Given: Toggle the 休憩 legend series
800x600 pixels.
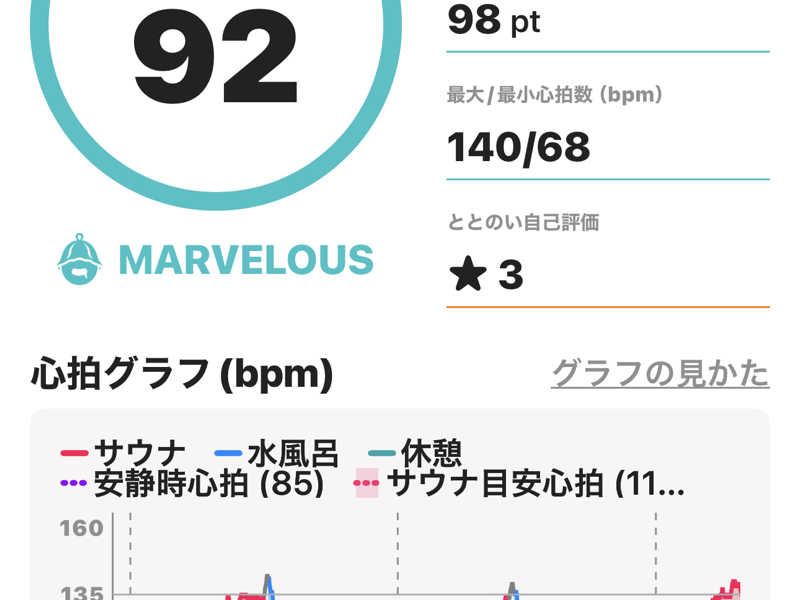Looking at the screenshot, I should tap(415, 453).
